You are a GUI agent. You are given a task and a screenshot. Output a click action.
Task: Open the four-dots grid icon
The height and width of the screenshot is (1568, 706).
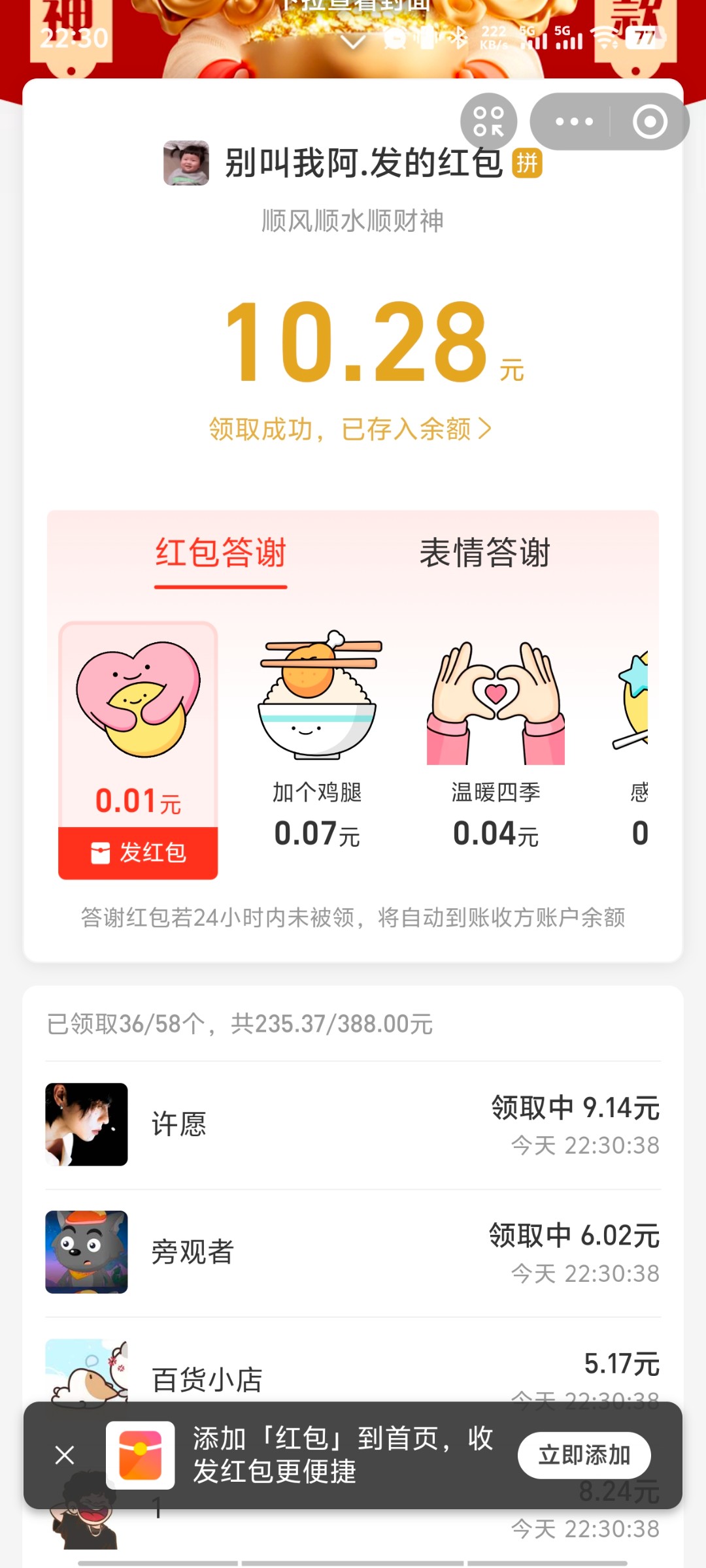tap(488, 122)
